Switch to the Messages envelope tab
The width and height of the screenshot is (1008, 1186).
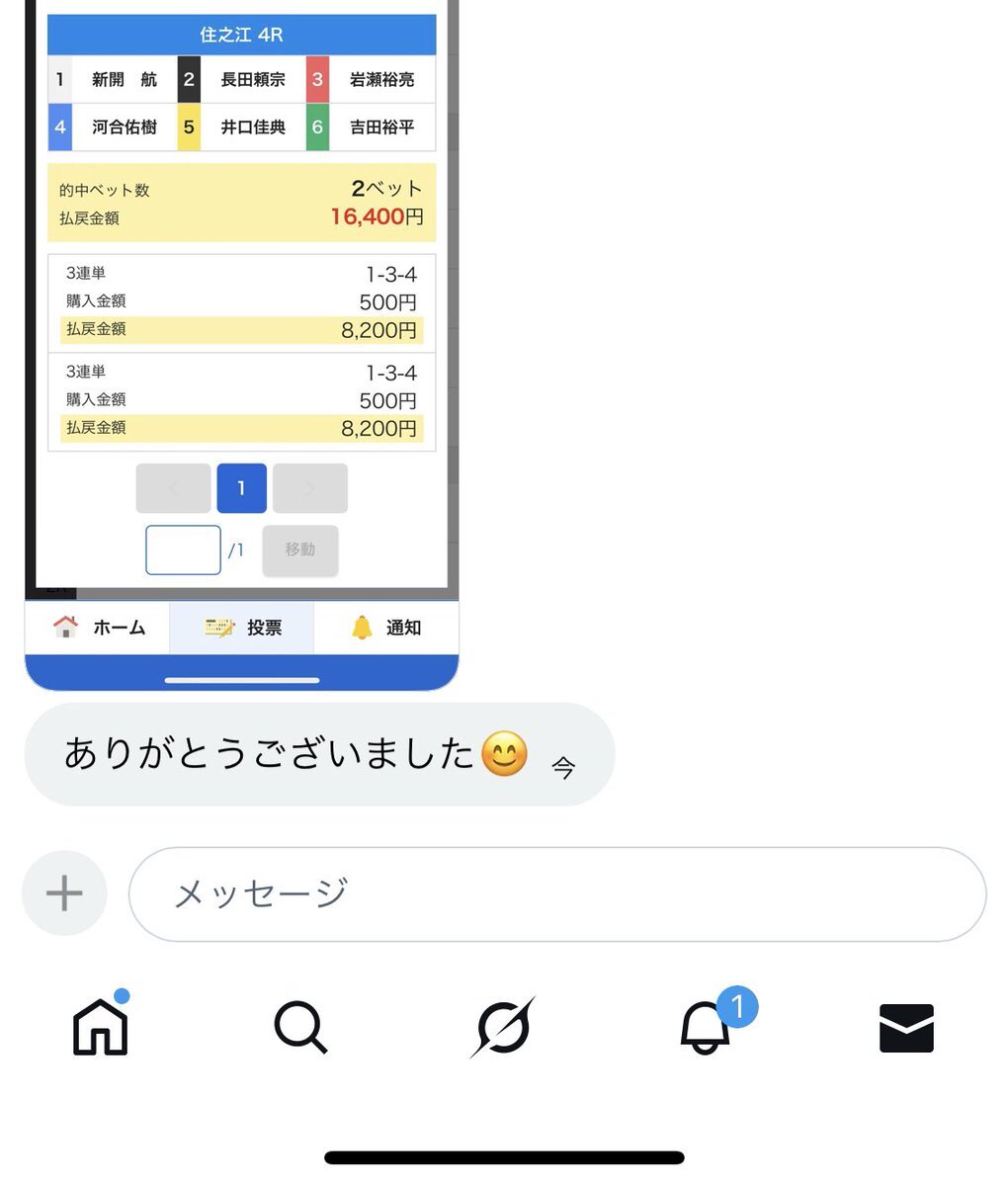coord(906,1028)
